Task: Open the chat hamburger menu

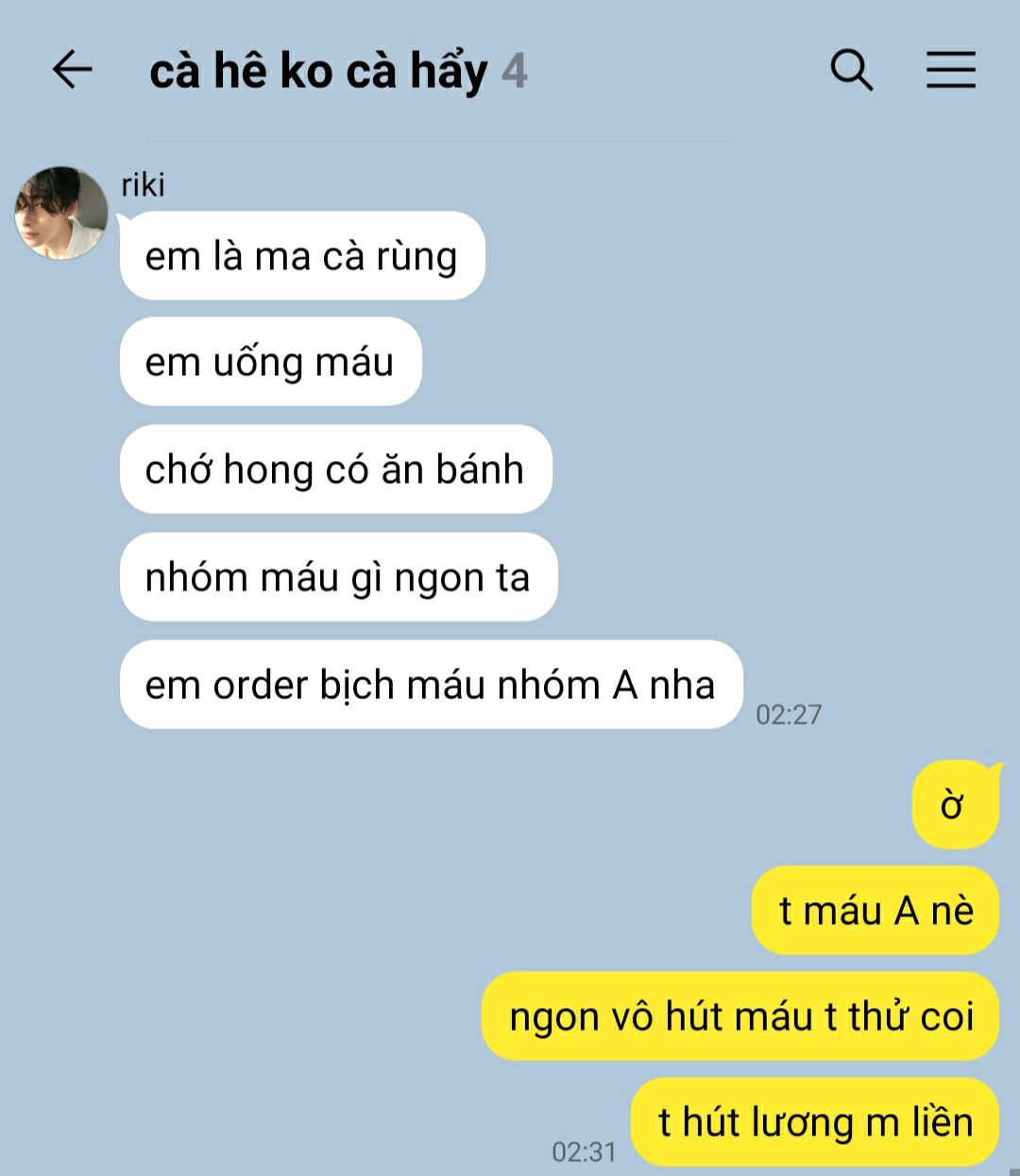Action: (x=950, y=70)
